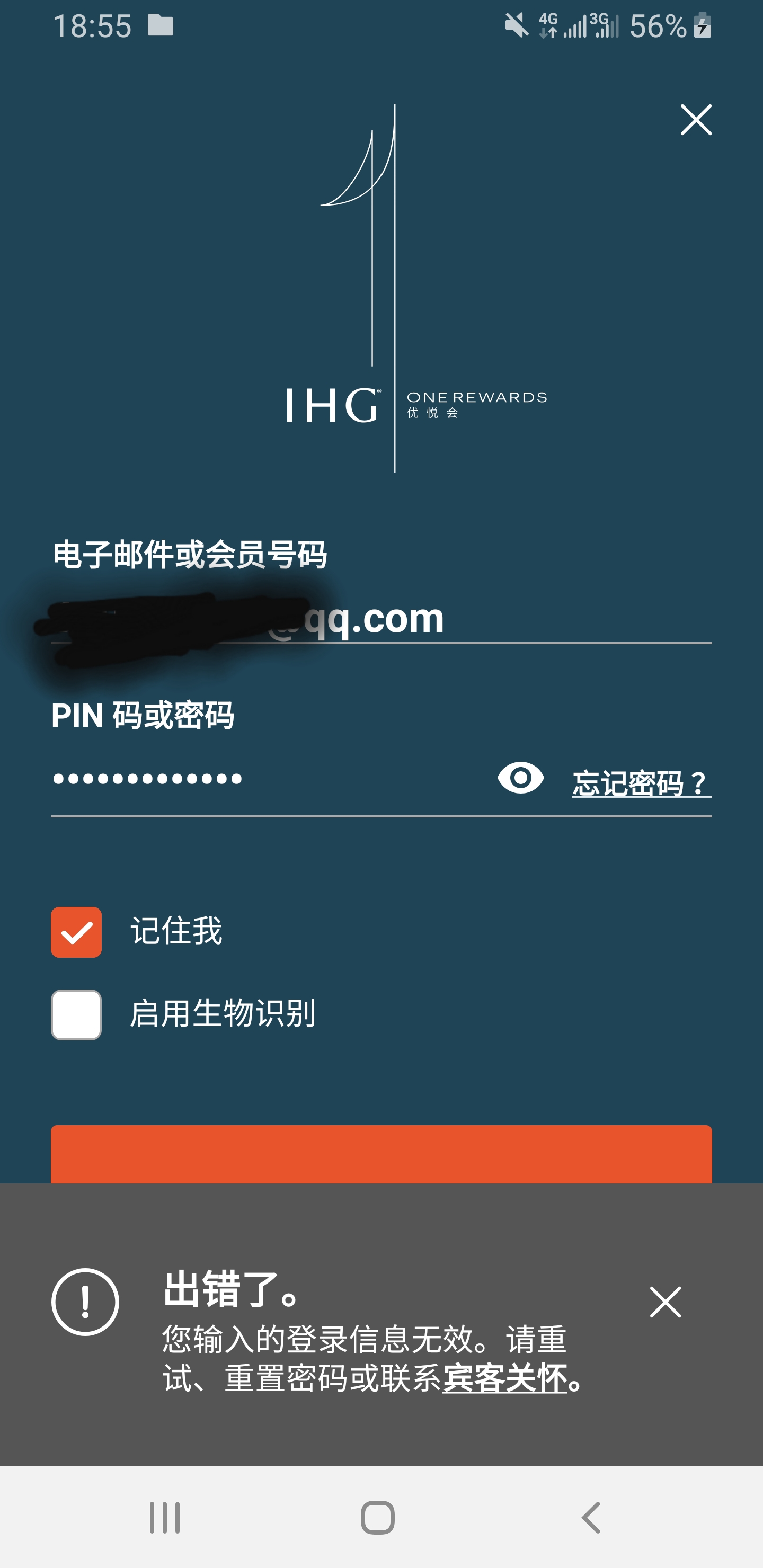763x1568 pixels.
Task: Tap the orange sign-in button
Action: coord(381,1154)
